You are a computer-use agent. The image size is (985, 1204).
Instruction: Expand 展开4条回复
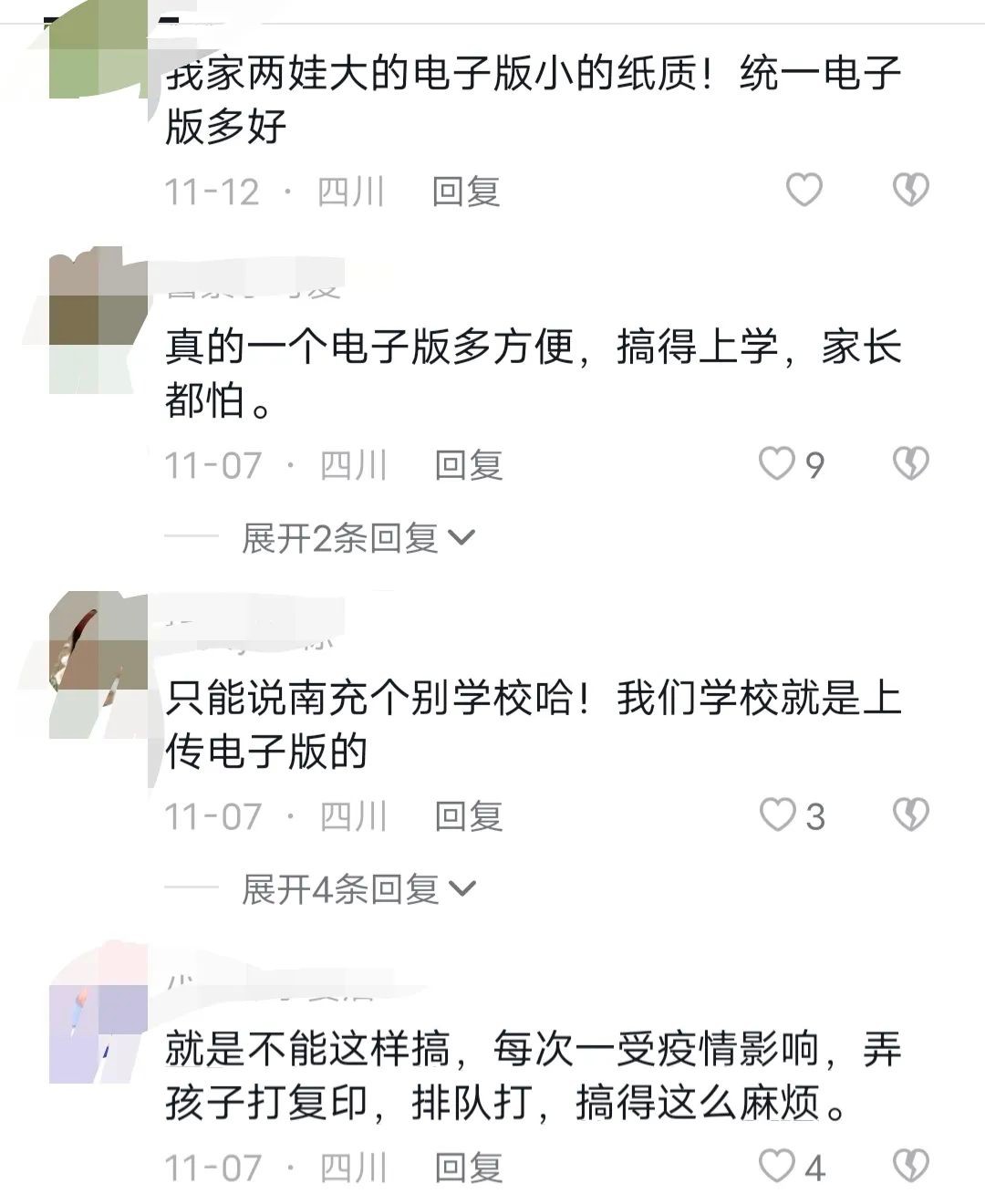[358, 888]
